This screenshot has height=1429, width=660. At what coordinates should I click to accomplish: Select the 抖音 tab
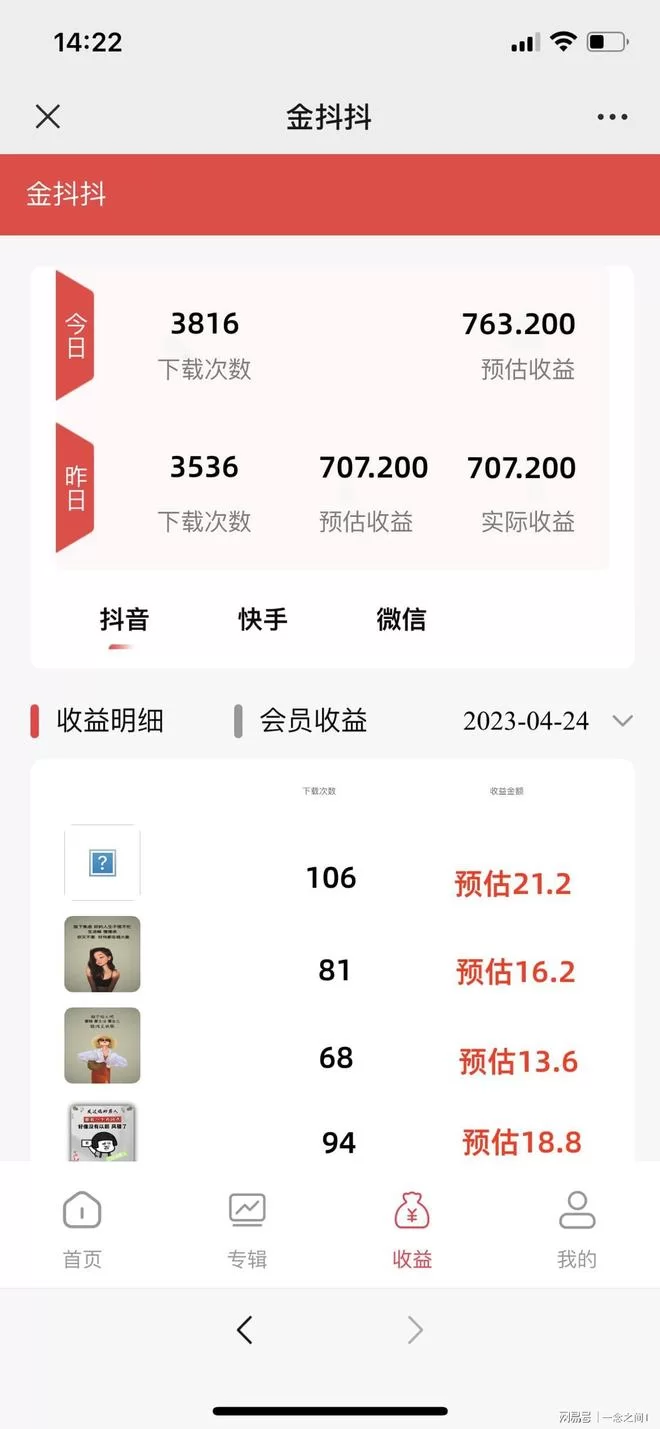pyautogui.click(x=124, y=619)
